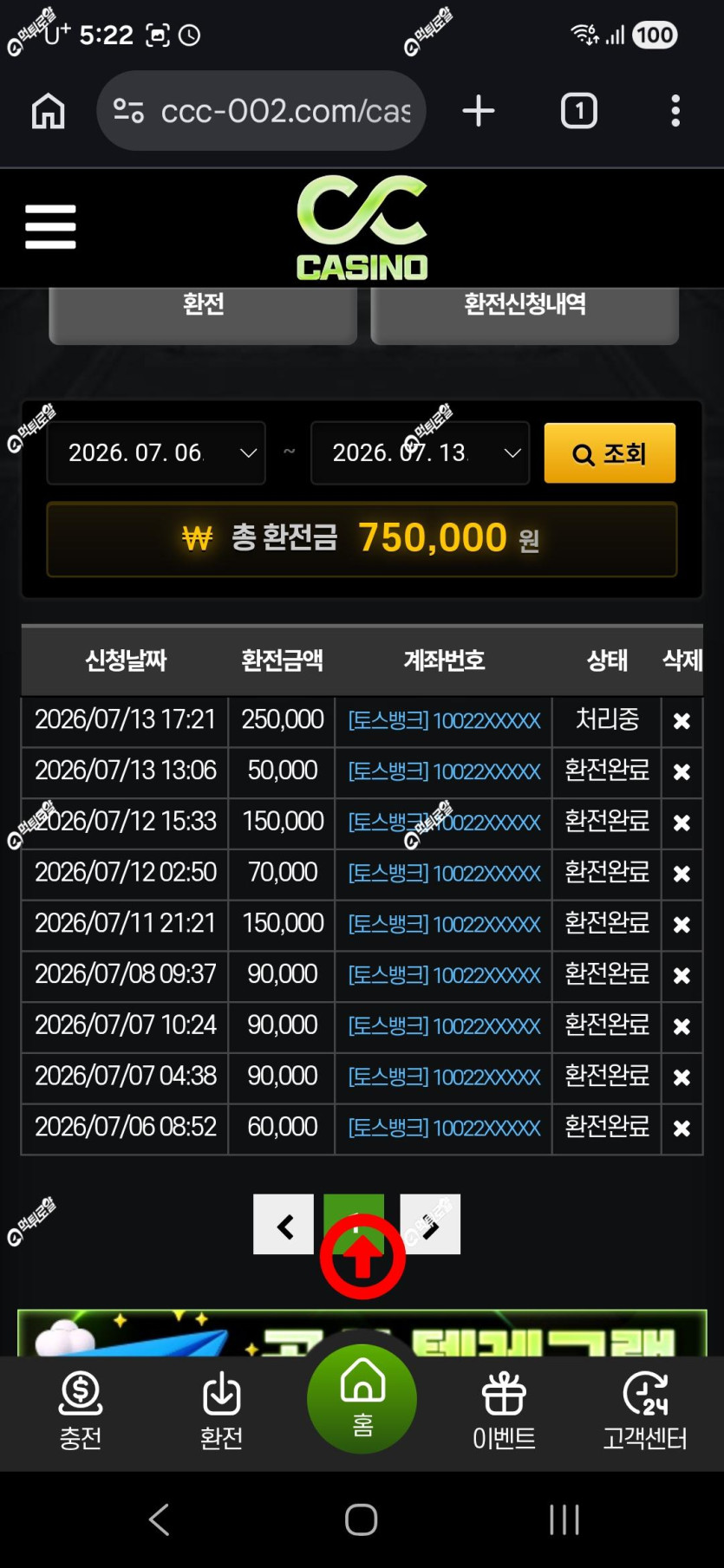
Task: Go to the next results page
Action: pyautogui.click(x=430, y=1225)
